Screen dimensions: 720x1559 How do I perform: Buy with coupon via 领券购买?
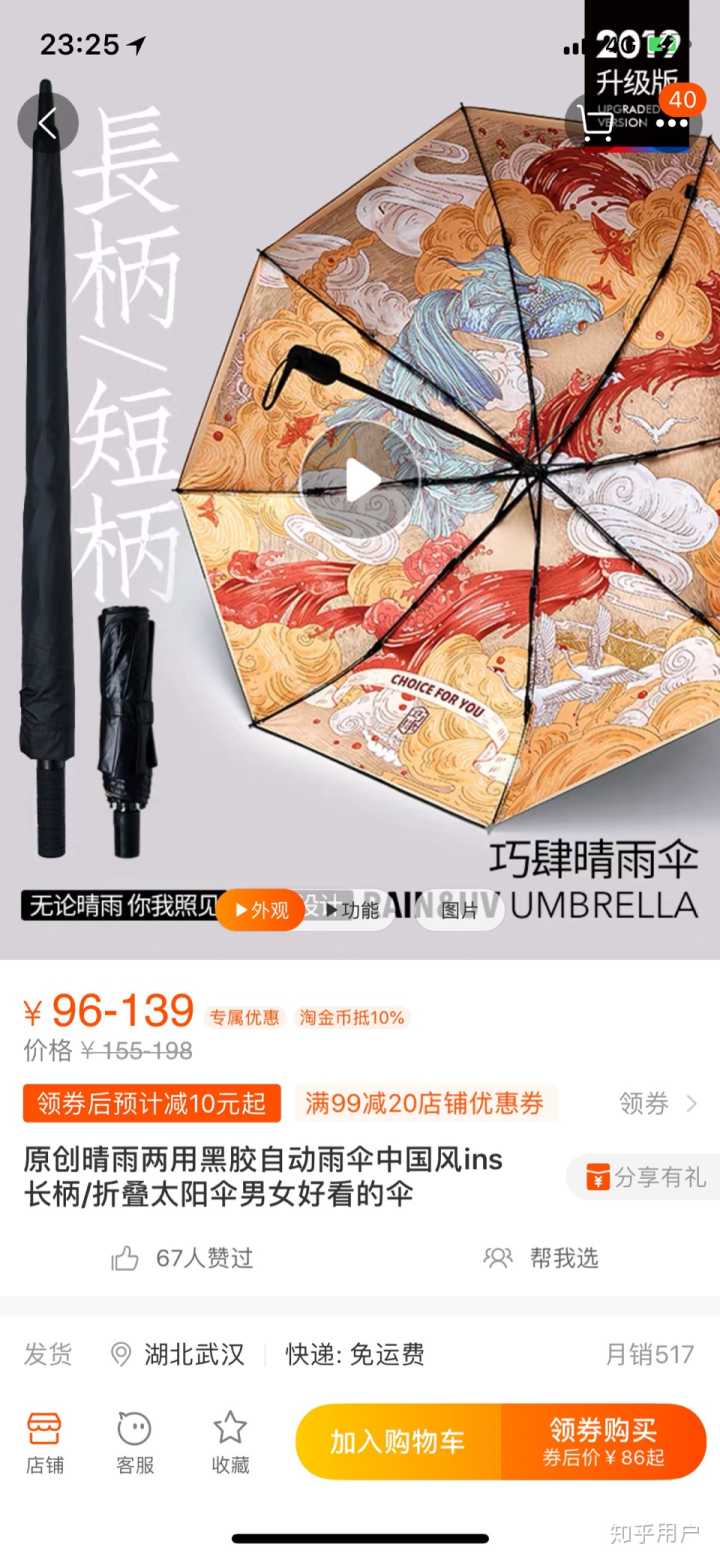604,1442
